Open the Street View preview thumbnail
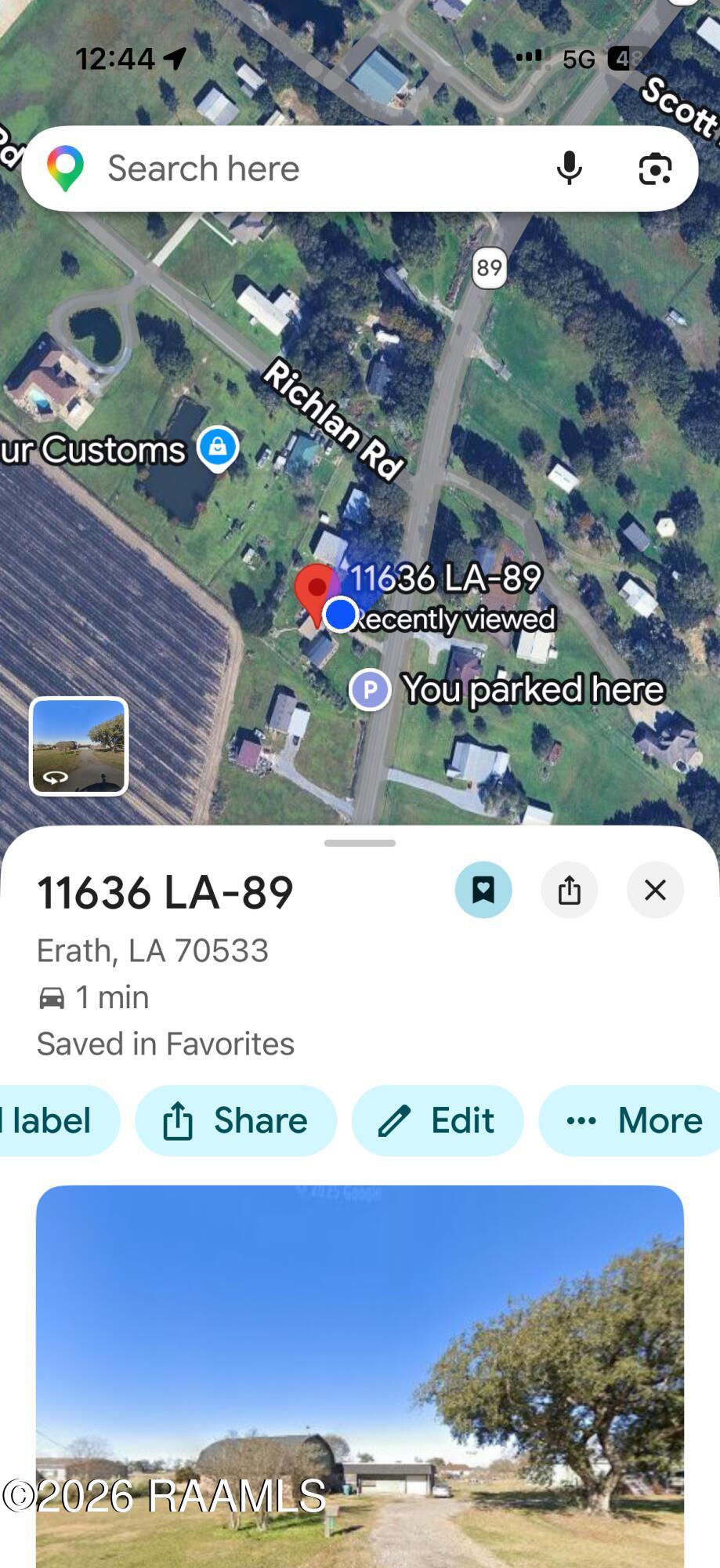The width and height of the screenshot is (720, 1568). pos(78,746)
